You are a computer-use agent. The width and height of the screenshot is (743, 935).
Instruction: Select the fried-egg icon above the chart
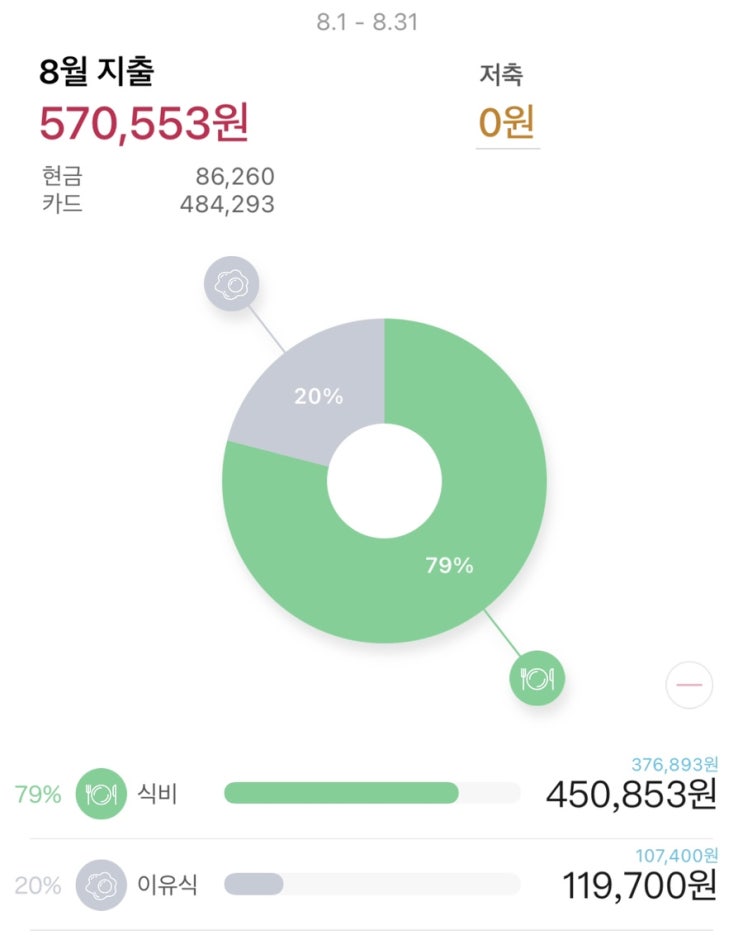231,284
